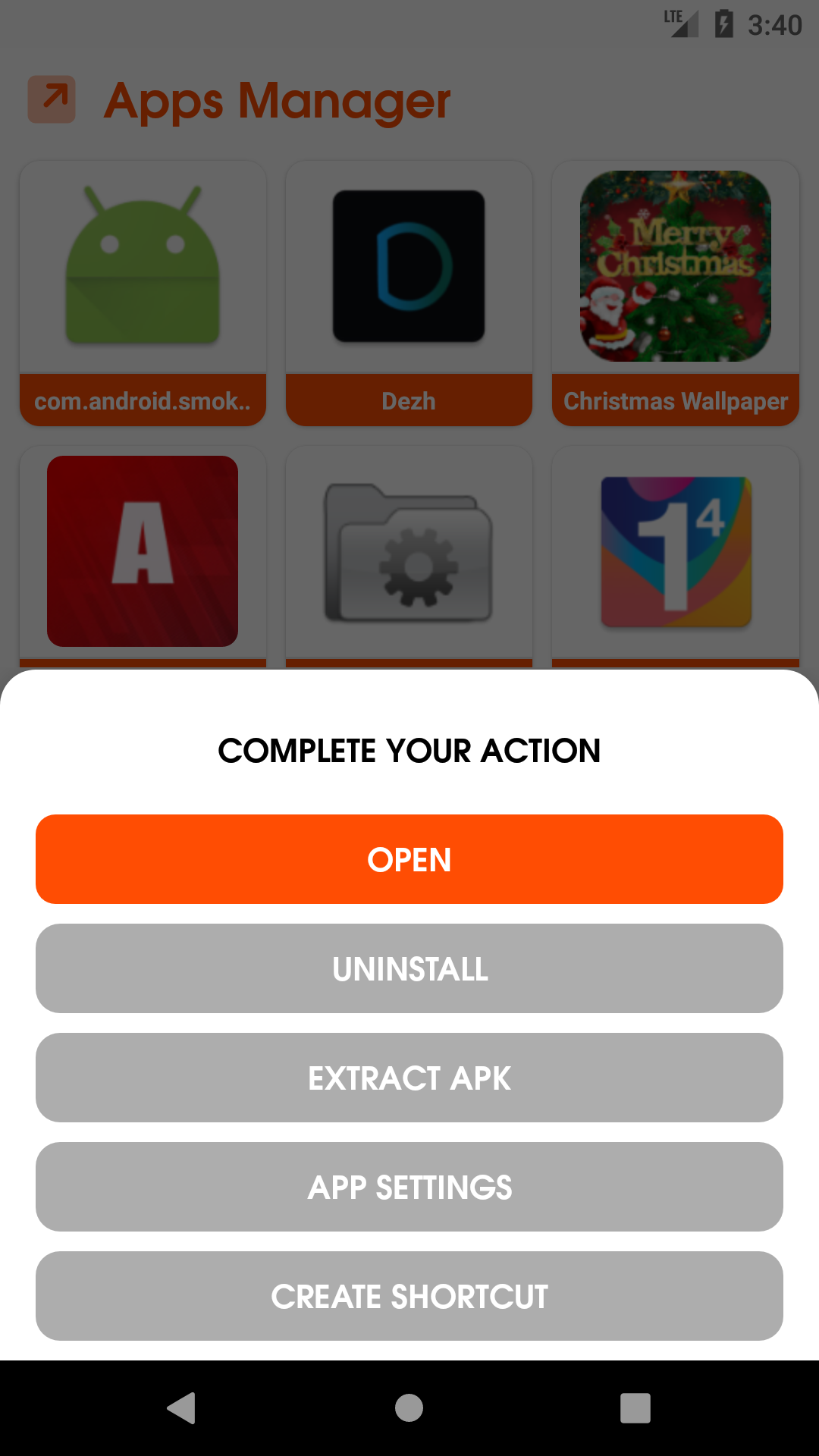The height and width of the screenshot is (1456, 819).
Task: Open the red letter A app icon
Action: coord(143,551)
